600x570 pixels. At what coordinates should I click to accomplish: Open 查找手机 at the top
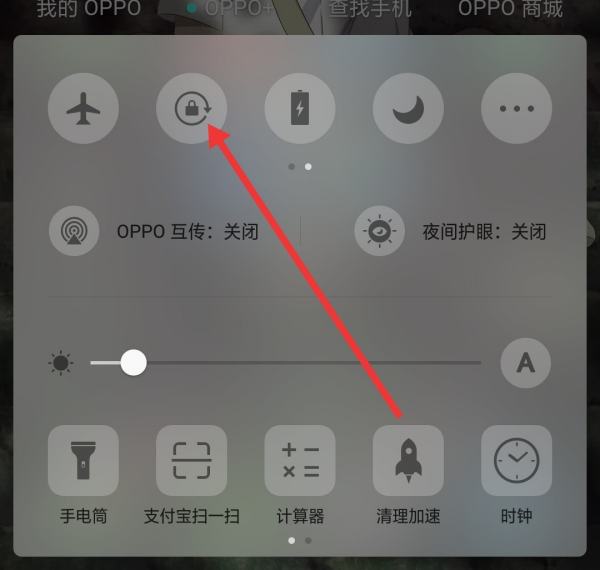click(x=370, y=10)
